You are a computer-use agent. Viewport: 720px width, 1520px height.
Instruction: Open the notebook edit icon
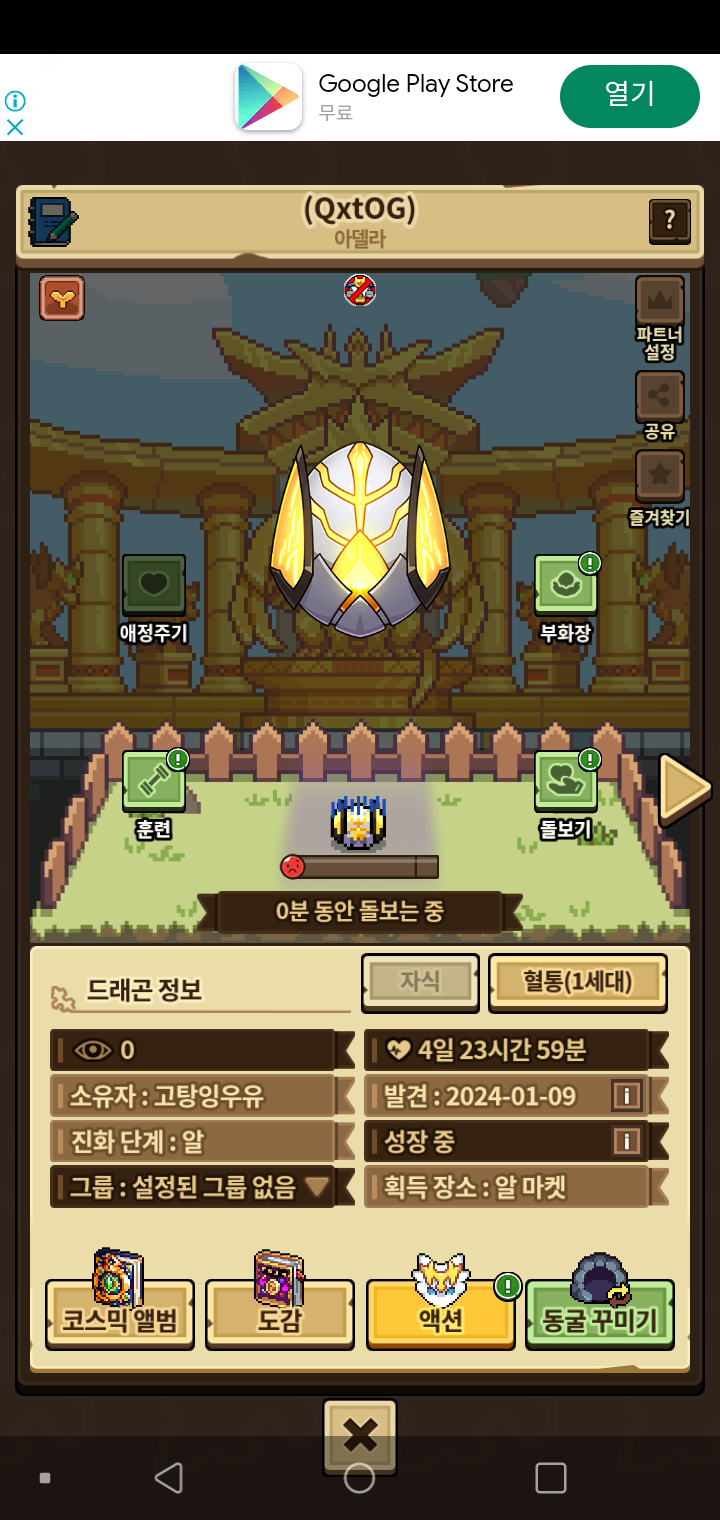click(x=53, y=221)
